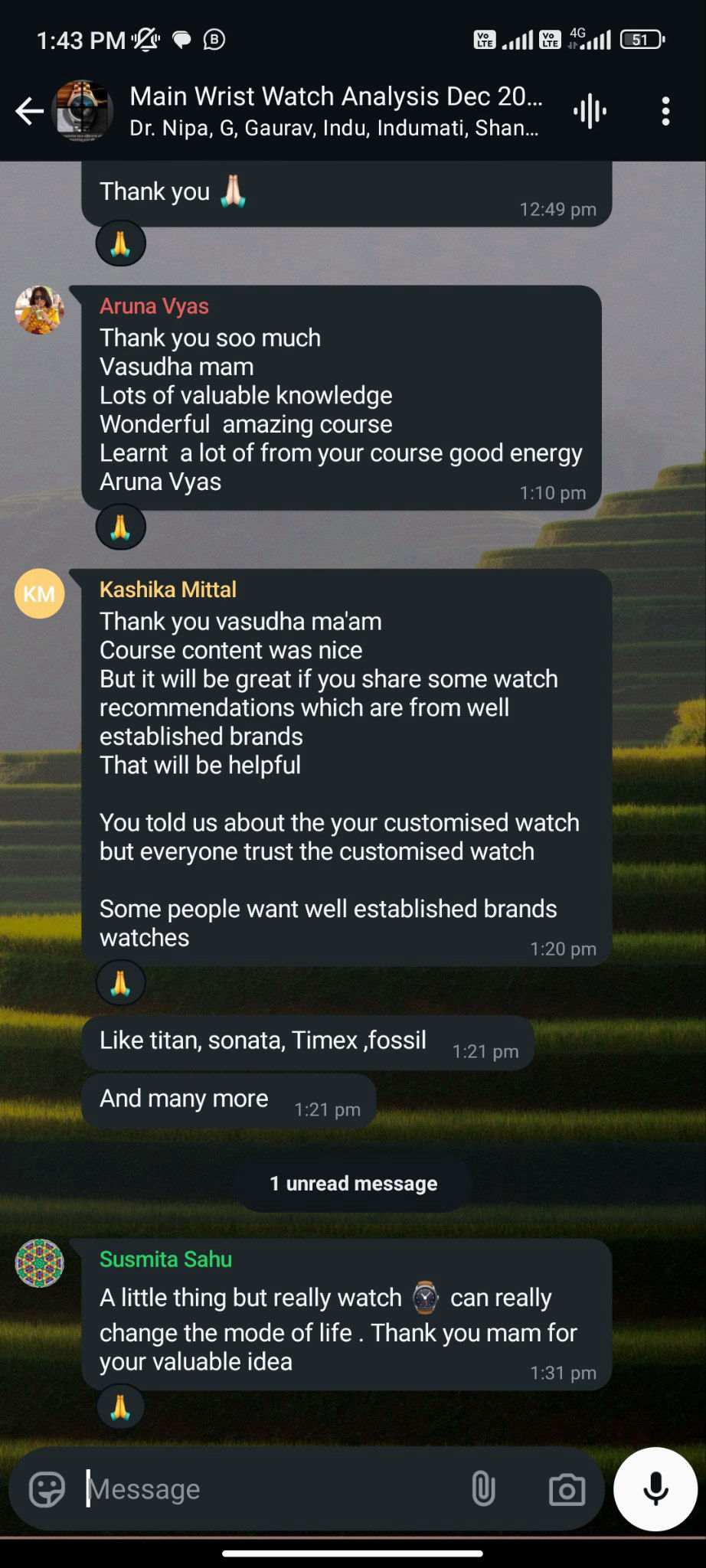Viewport: 706px width, 1568px height.
Task: Attach a file with the paperclip
Action: click(483, 1490)
